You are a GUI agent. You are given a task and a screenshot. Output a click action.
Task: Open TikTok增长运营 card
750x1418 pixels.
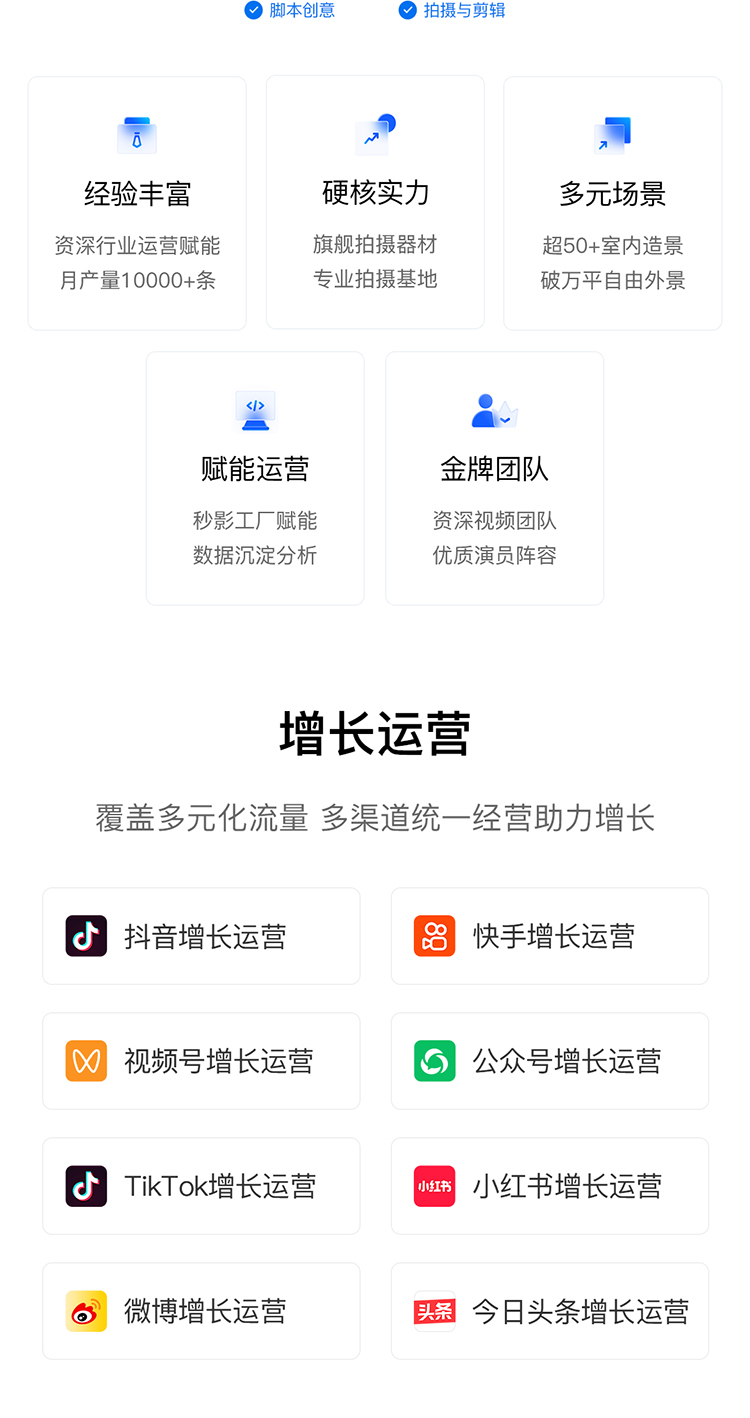[x=201, y=1186]
